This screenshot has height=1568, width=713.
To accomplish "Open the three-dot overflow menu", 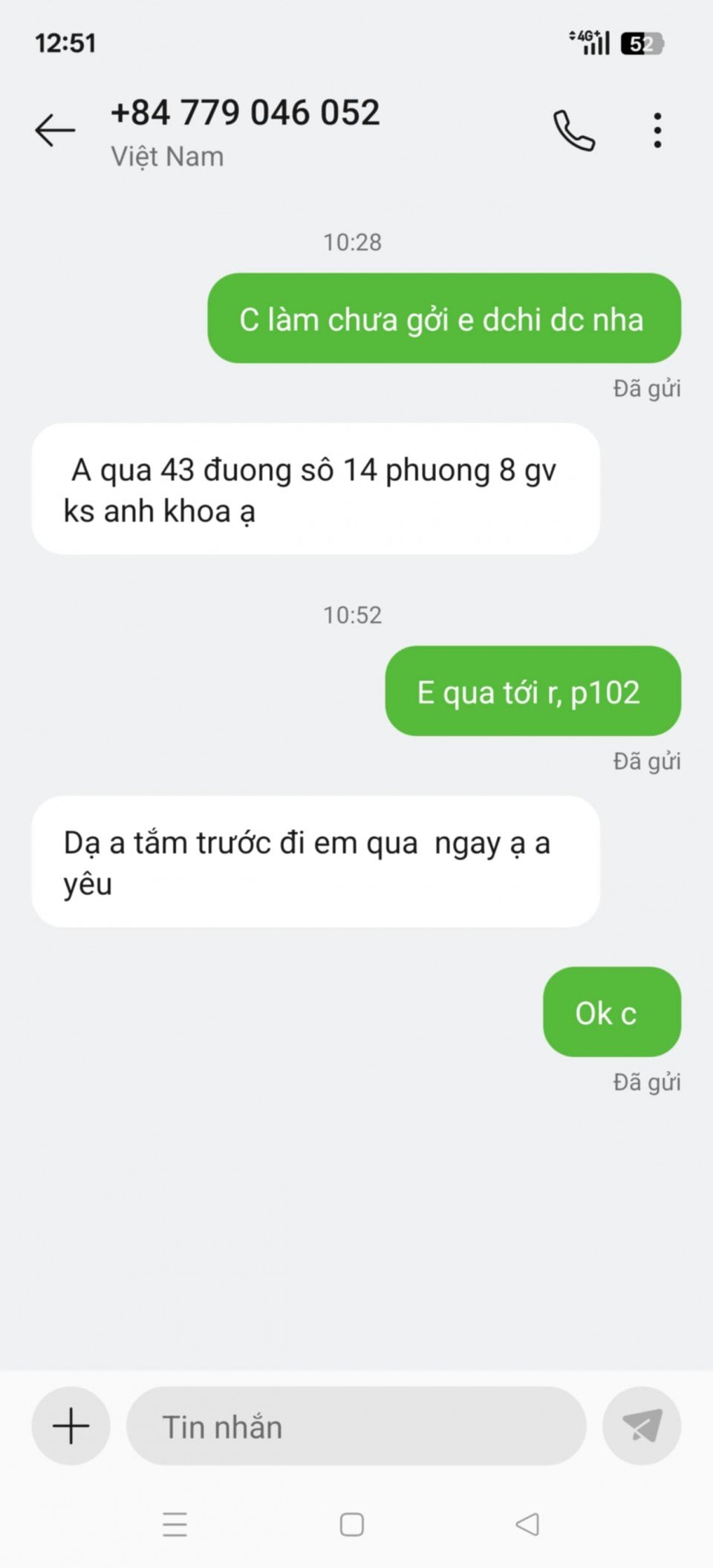I will (657, 131).
